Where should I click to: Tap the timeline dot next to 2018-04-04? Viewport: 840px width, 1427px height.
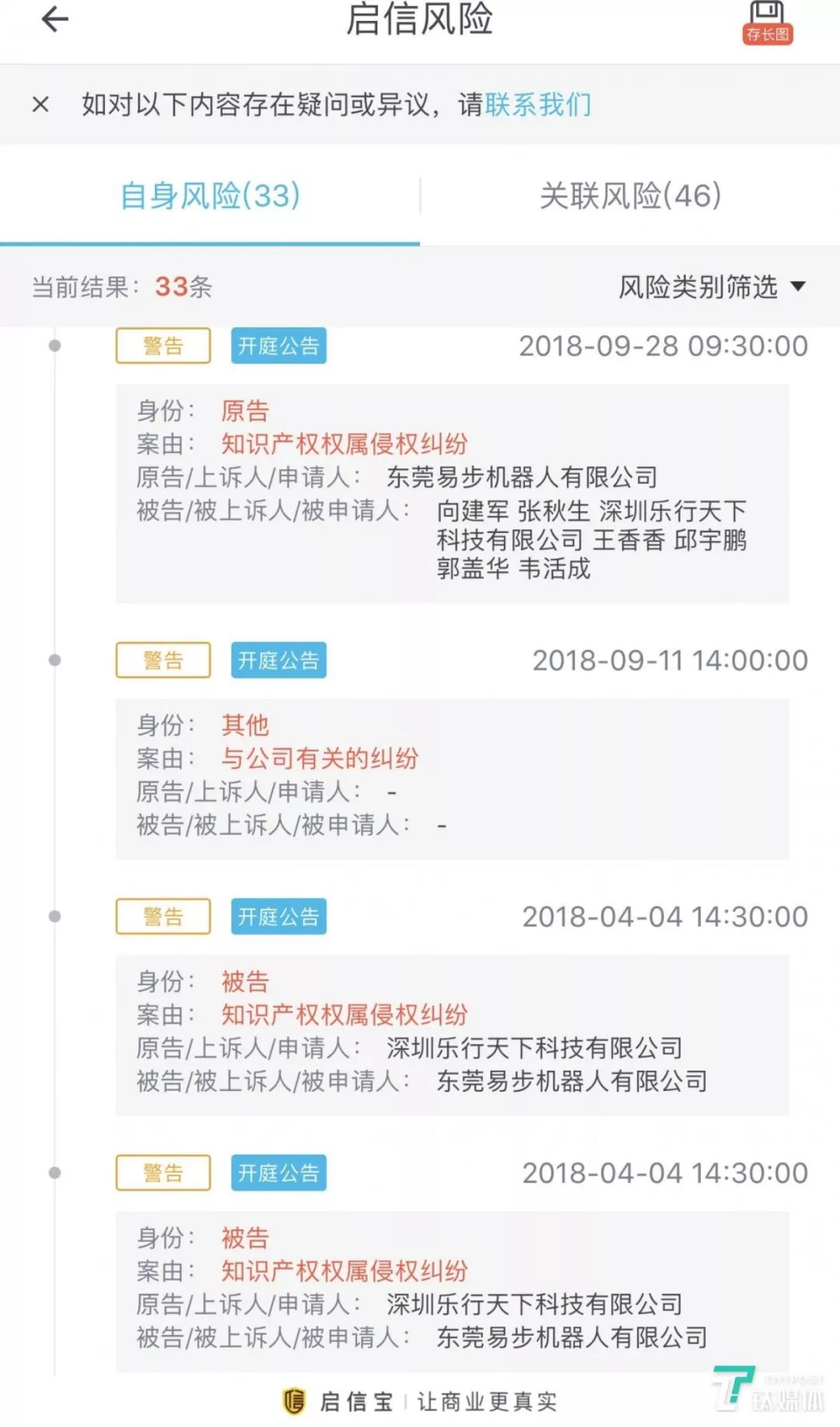tap(53, 917)
